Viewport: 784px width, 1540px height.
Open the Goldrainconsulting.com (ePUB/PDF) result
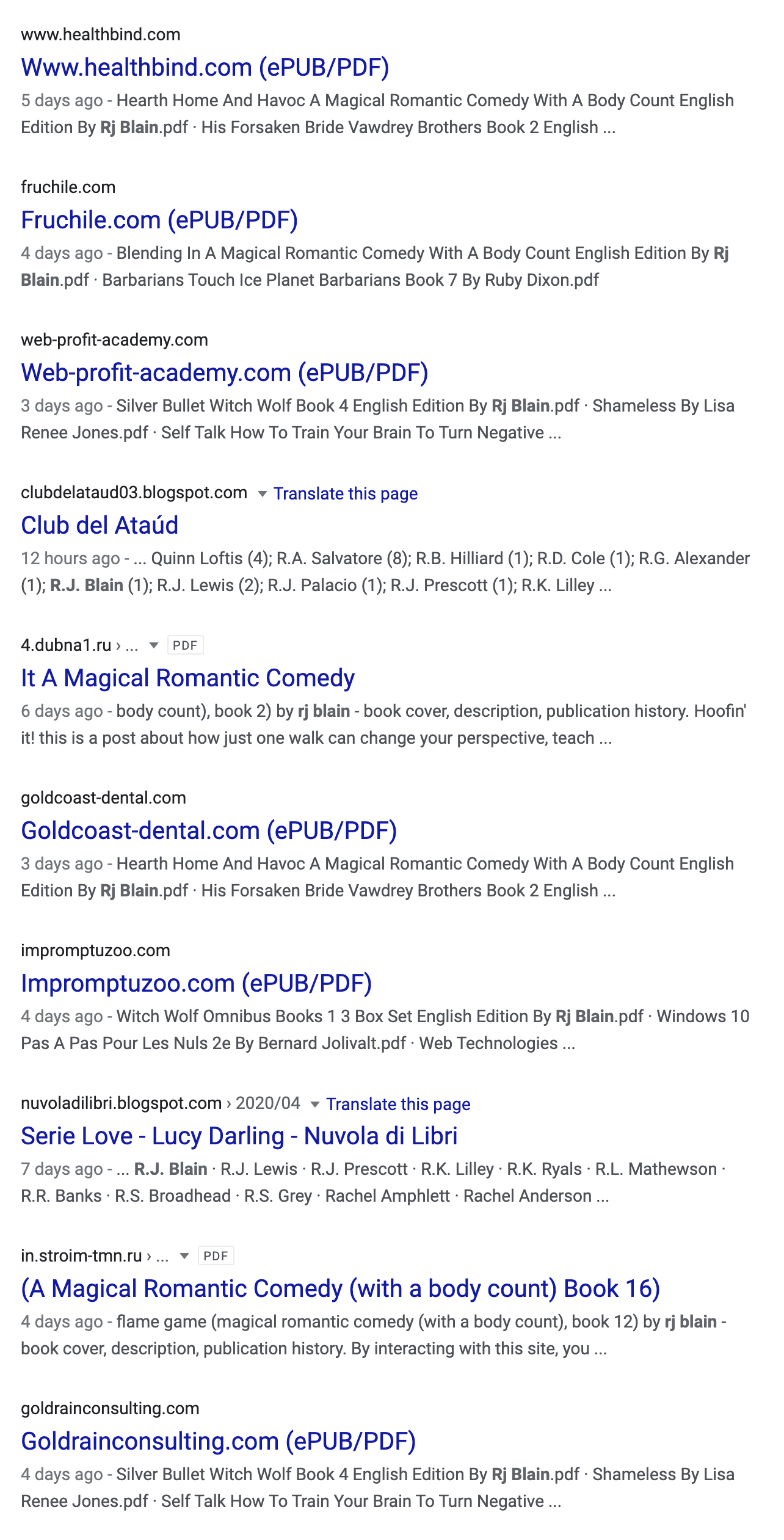(219, 1442)
